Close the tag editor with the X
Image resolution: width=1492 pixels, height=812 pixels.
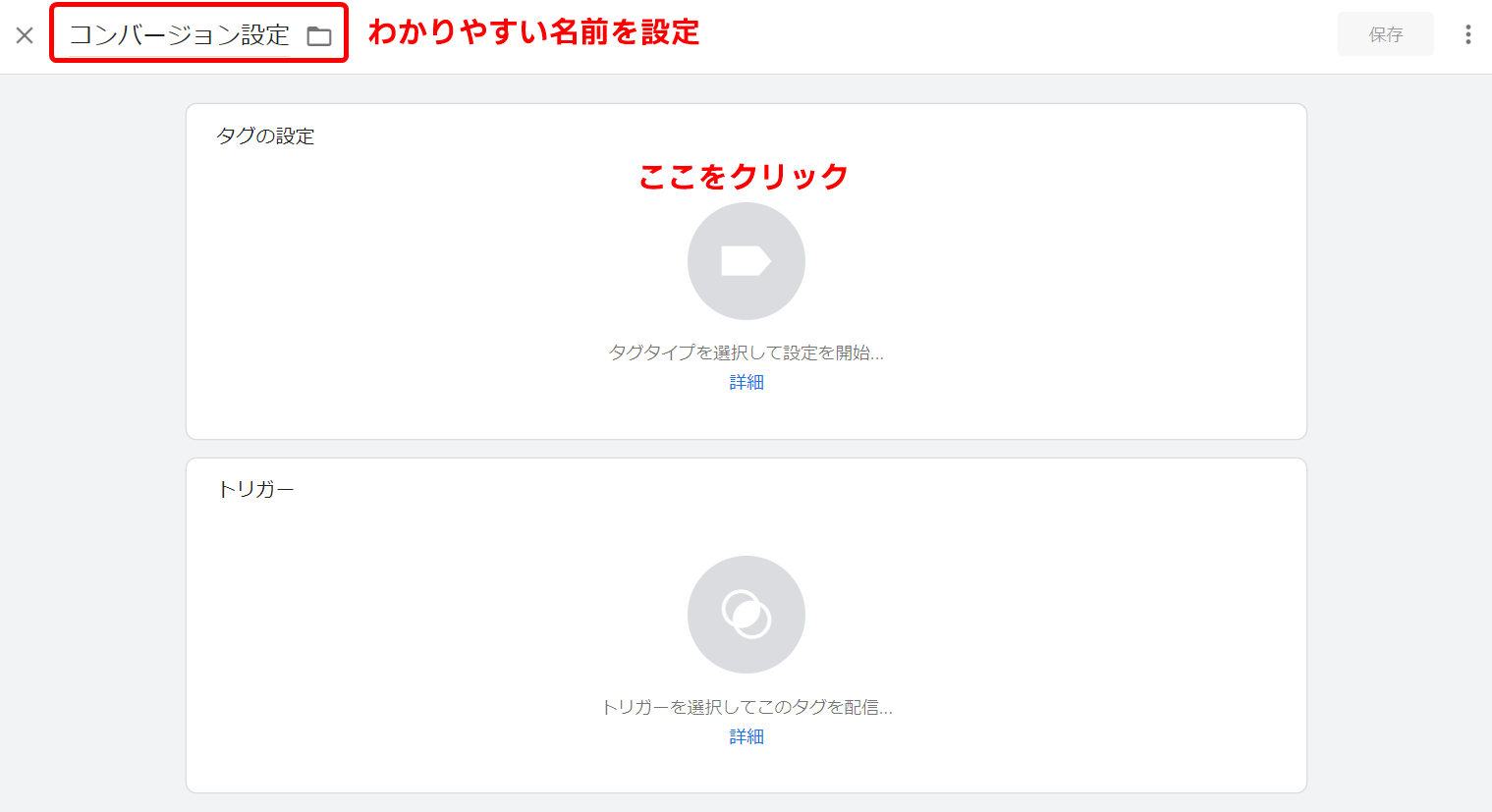(x=25, y=35)
